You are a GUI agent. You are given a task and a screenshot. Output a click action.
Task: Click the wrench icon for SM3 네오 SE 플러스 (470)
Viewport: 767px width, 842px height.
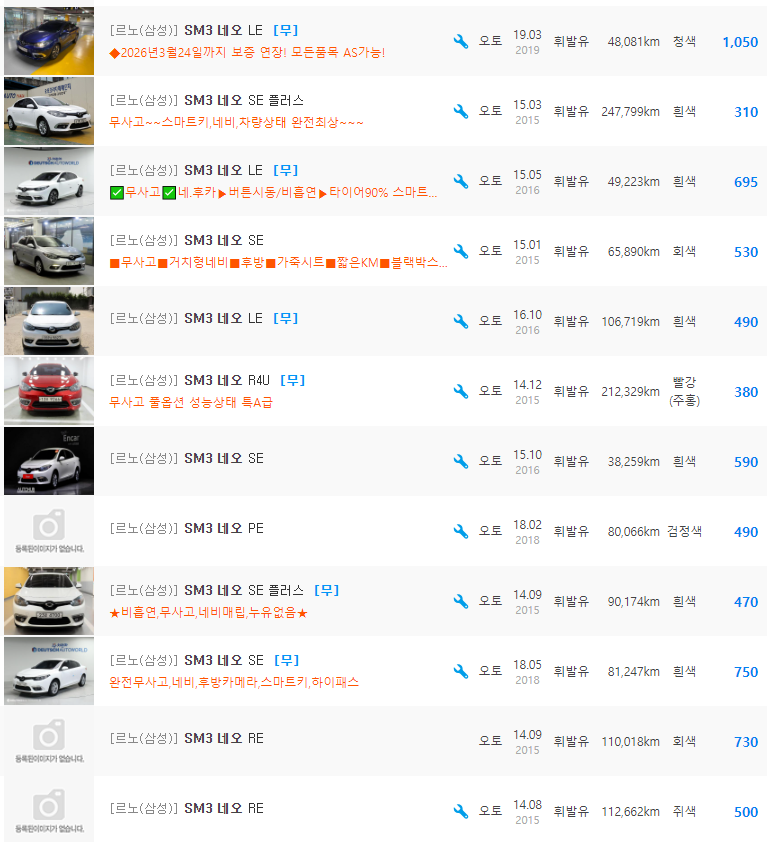pos(460,601)
